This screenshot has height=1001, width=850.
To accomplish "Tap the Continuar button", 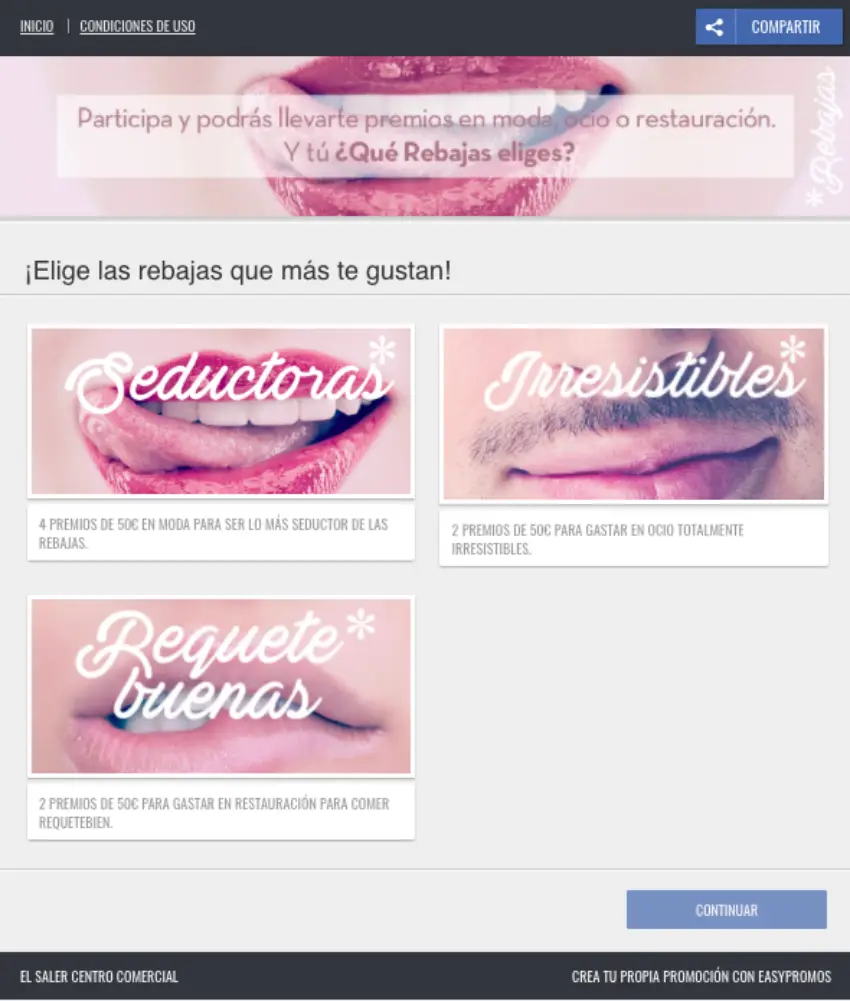I will [726, 910].
